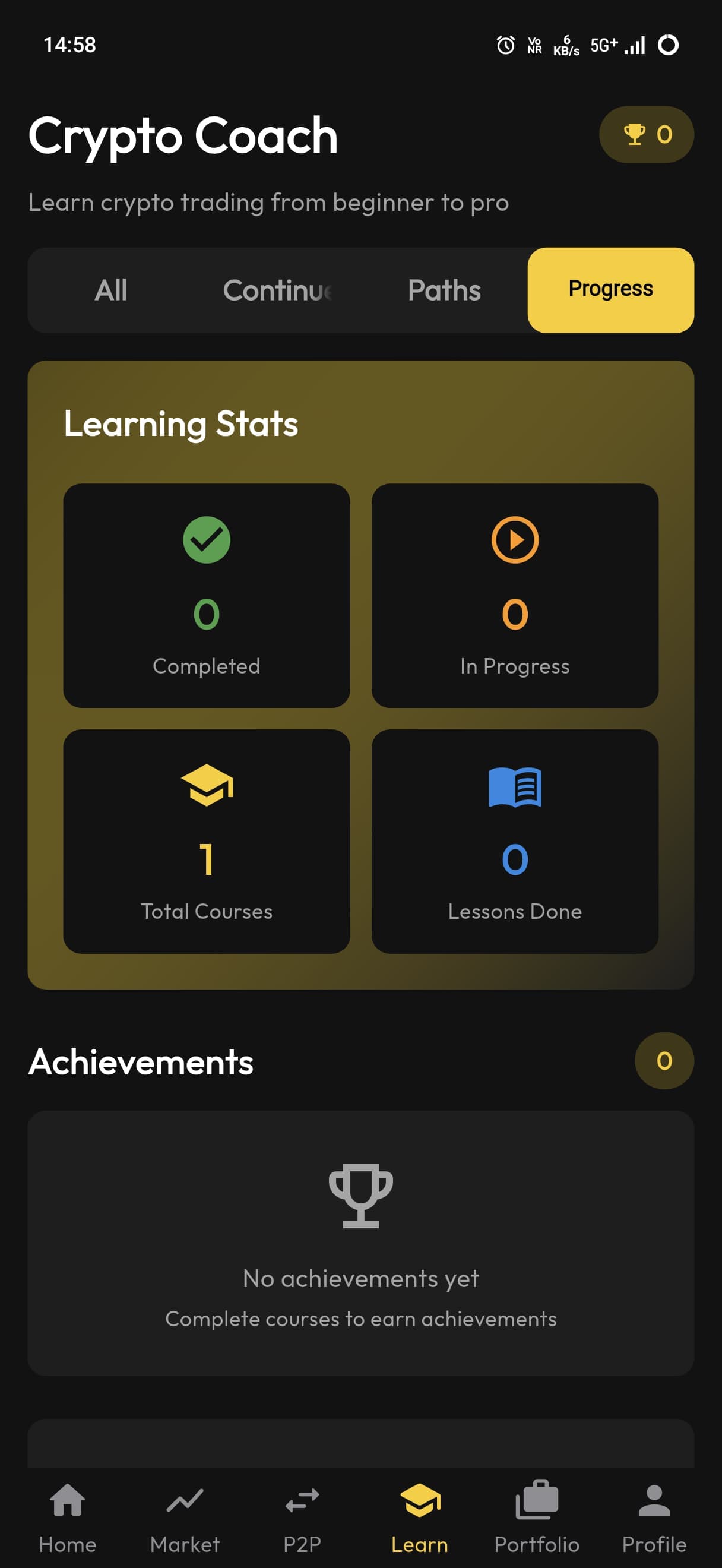Image resolution: width=722 pixels, height=1568 pixels.
Task: Switch to the Paths tab
Action: coord(445,290)
